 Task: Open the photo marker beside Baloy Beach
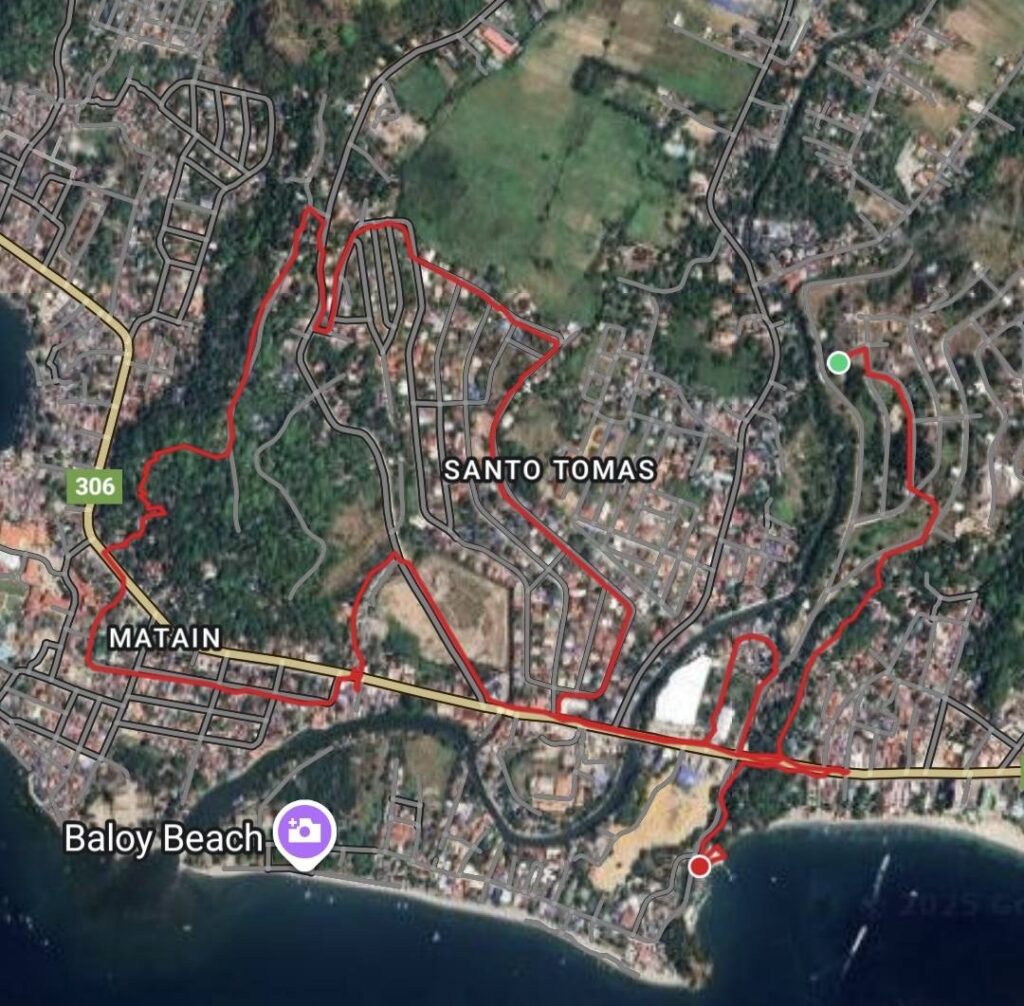[x=306, y=830]
